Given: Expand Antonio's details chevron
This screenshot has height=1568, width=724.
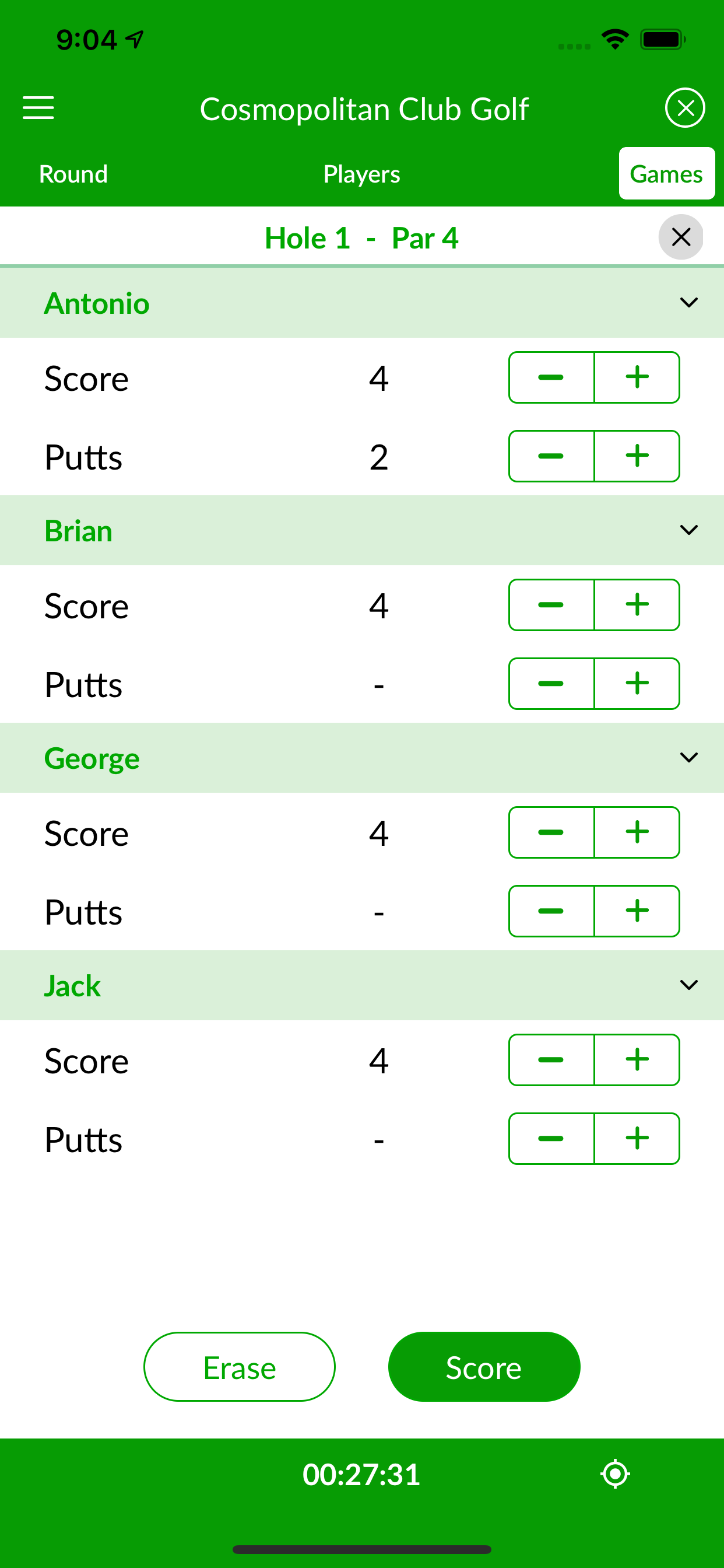Looking at the screenshot, I should (688, 303).
